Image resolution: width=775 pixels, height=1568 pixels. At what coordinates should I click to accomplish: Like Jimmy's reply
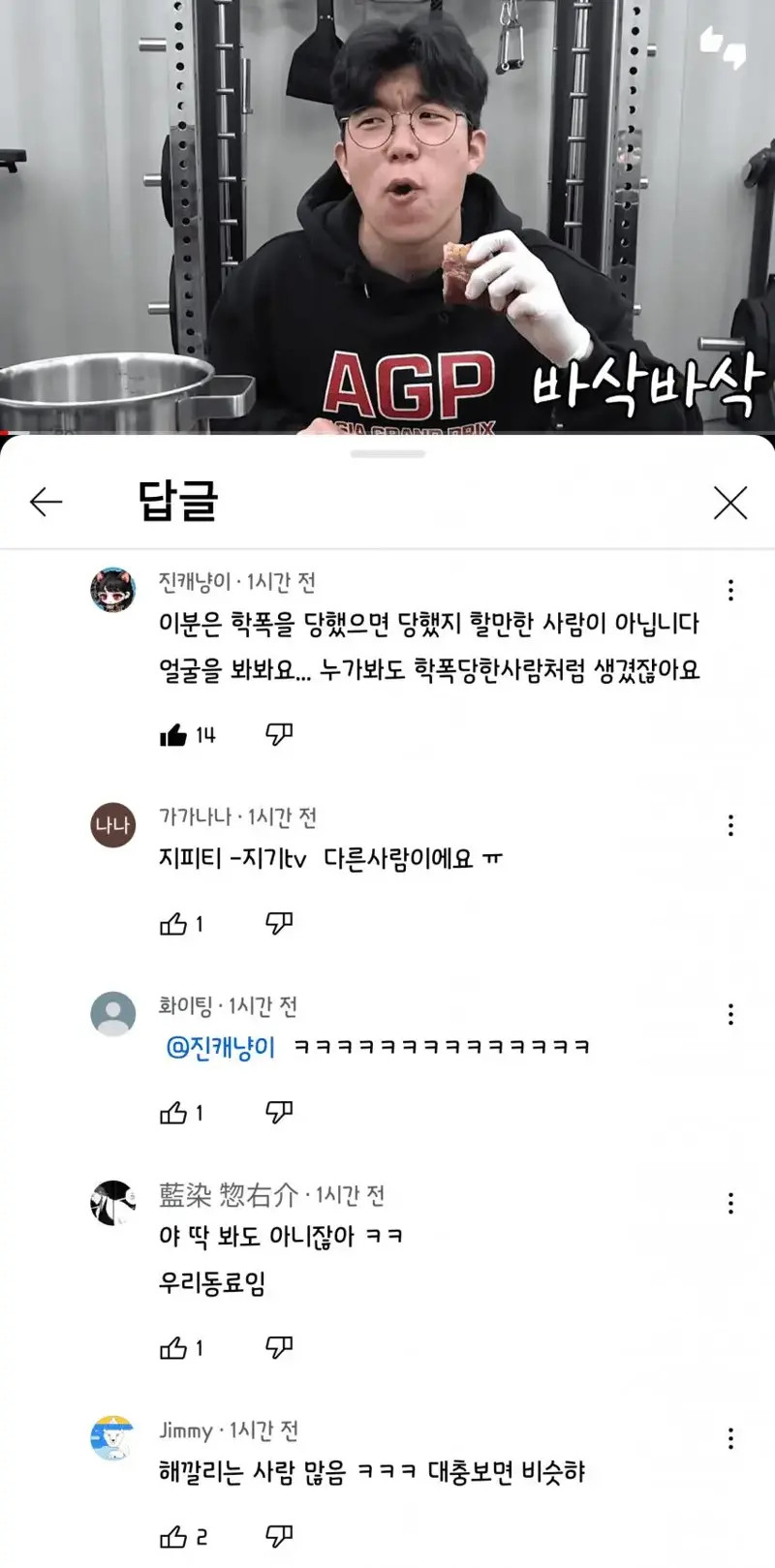tap(173, 1537)
